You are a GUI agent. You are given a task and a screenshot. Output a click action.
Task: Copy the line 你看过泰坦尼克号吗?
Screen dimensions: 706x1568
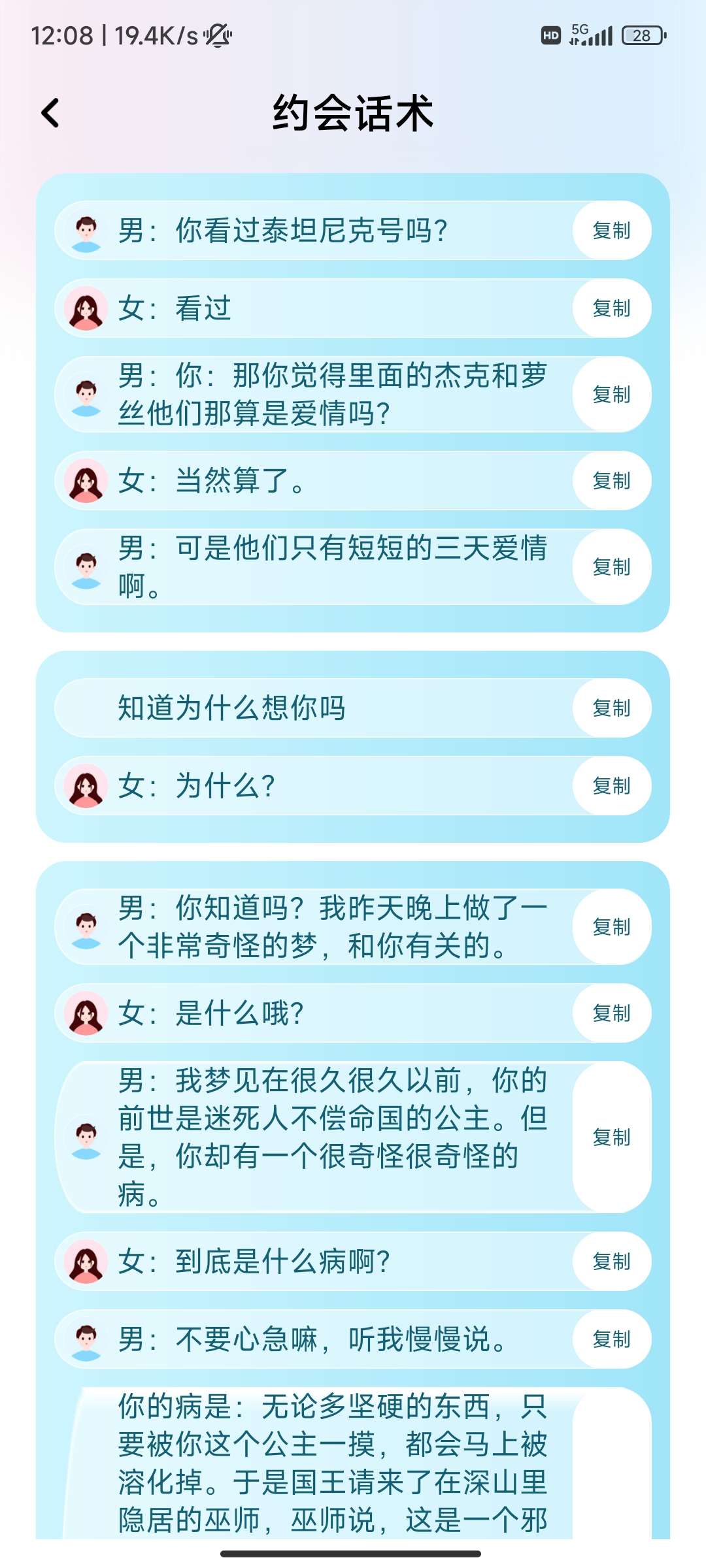pos(611,231)
